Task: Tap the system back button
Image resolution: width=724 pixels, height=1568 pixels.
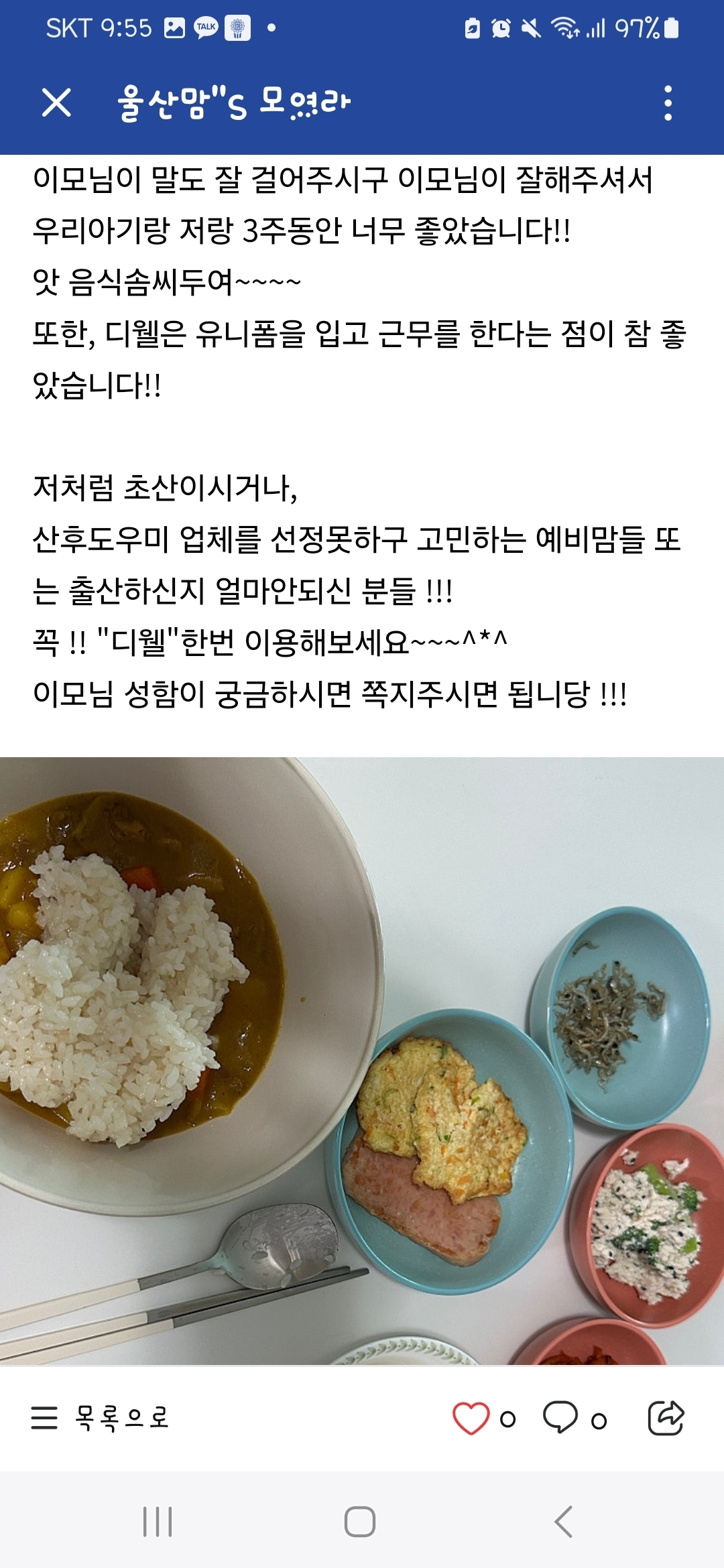Action: click(564, 1522)
